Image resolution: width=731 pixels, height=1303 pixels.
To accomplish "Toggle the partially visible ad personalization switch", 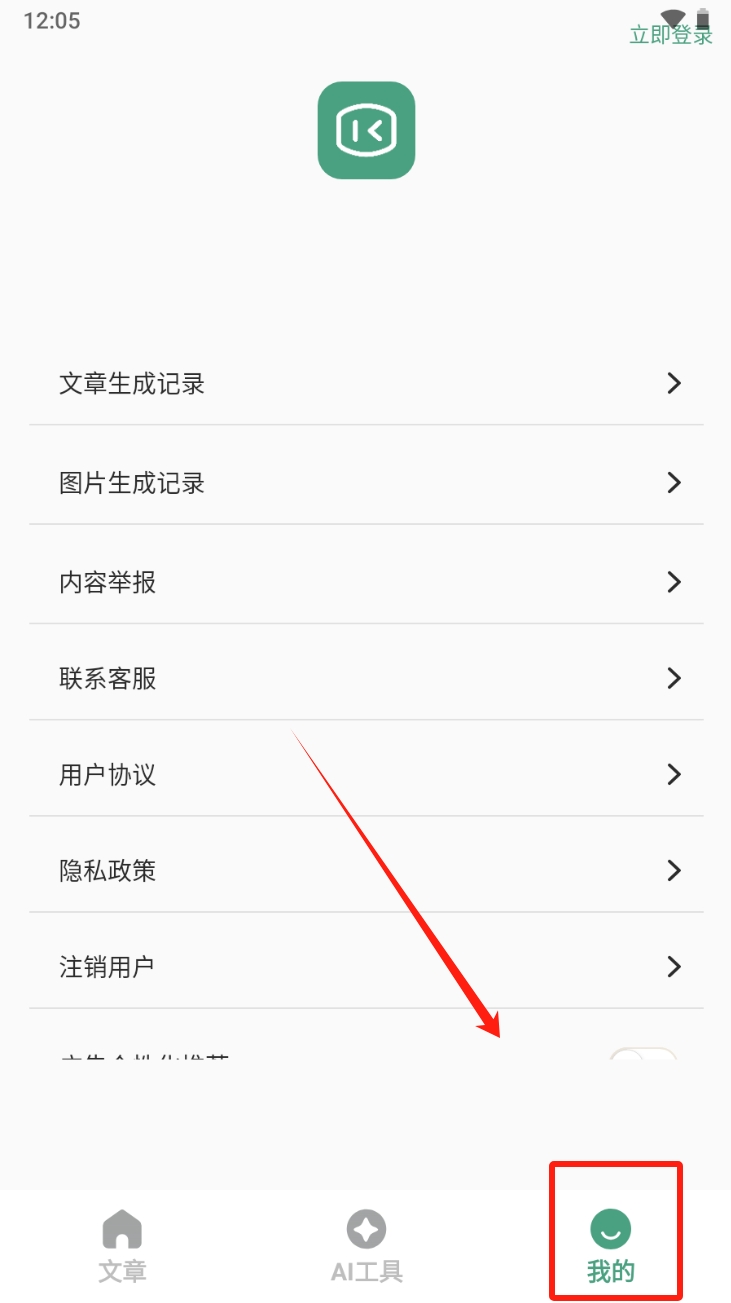I will [x=643, y=1056].
